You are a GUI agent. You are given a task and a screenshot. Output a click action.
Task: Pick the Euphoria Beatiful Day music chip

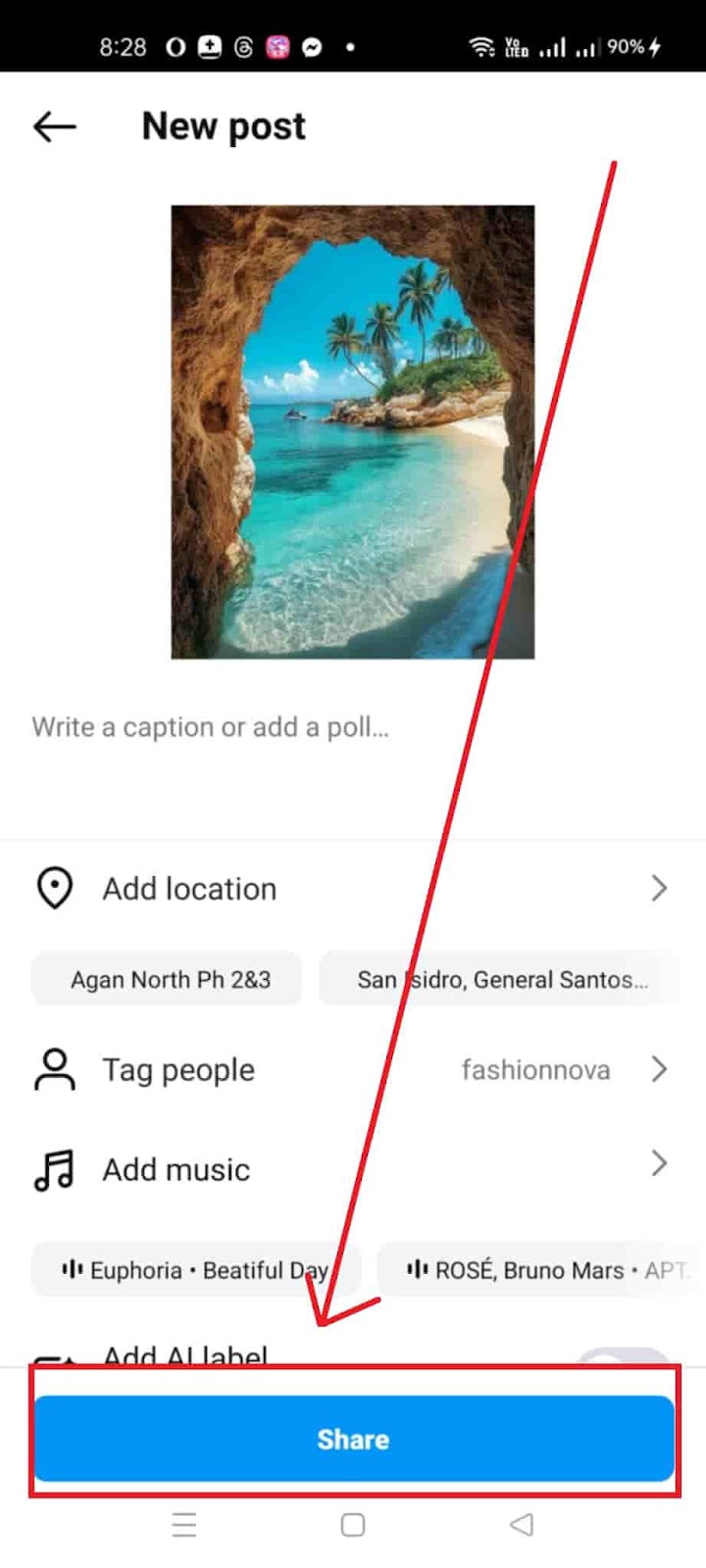click(x=196, y=1270)
